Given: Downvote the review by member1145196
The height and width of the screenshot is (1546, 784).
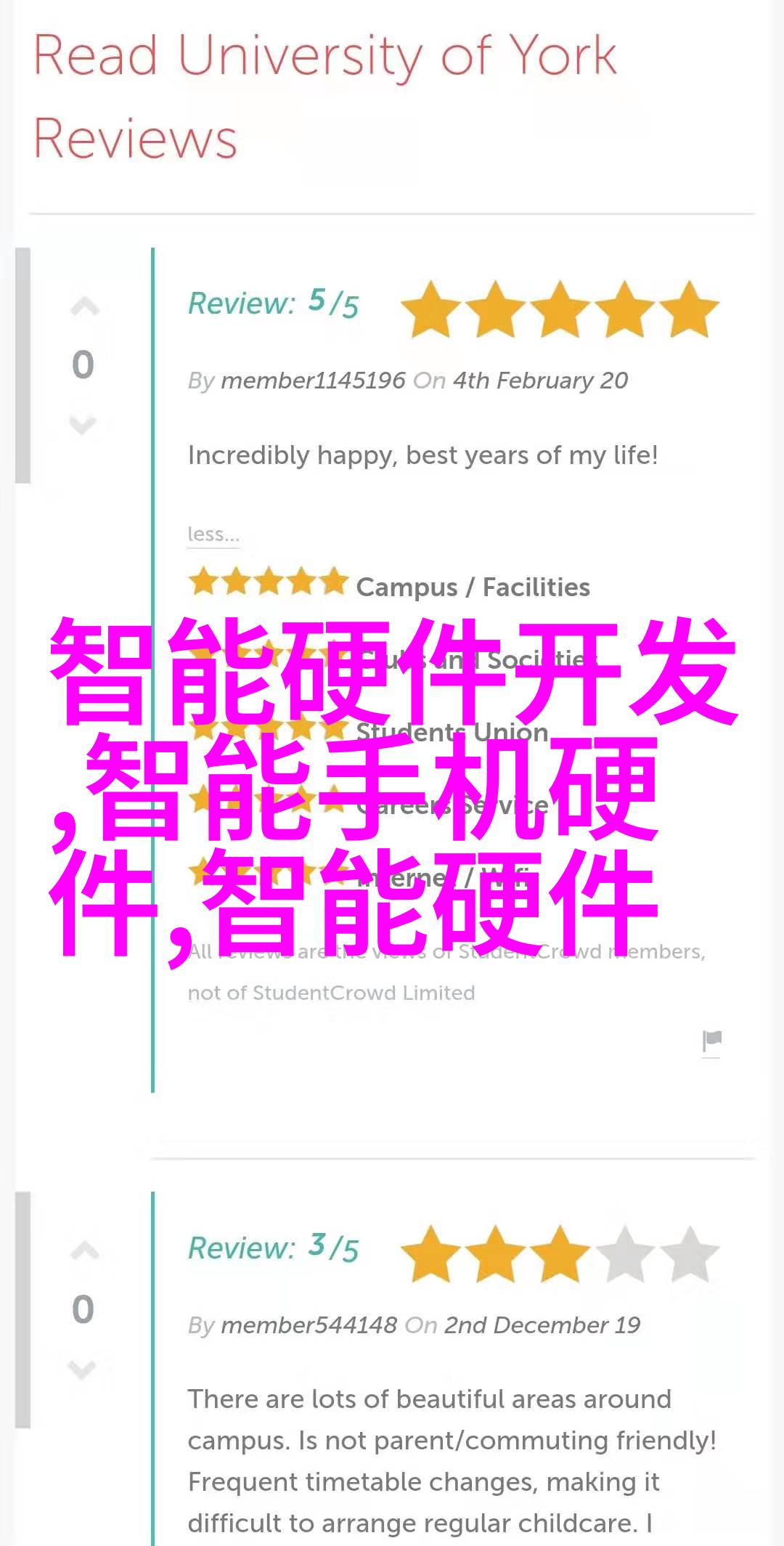Looking at the screenshot, I should [x=83, y=424].
